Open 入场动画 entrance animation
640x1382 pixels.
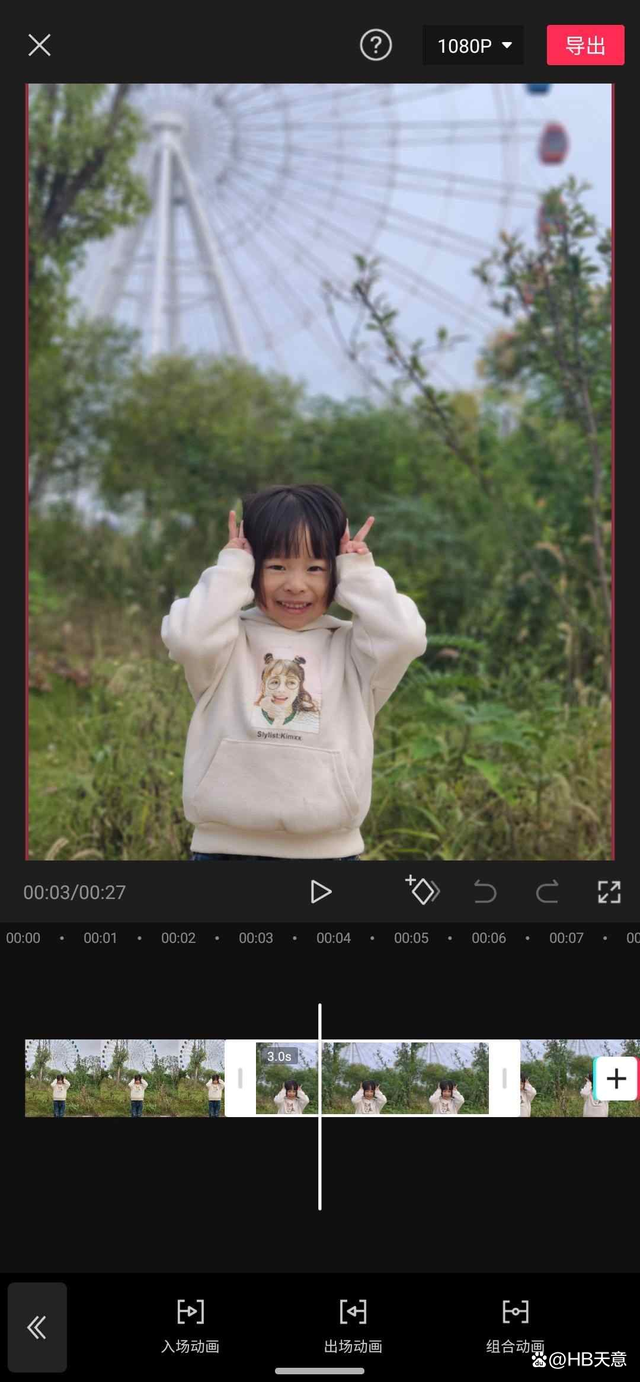(190, 1325)
